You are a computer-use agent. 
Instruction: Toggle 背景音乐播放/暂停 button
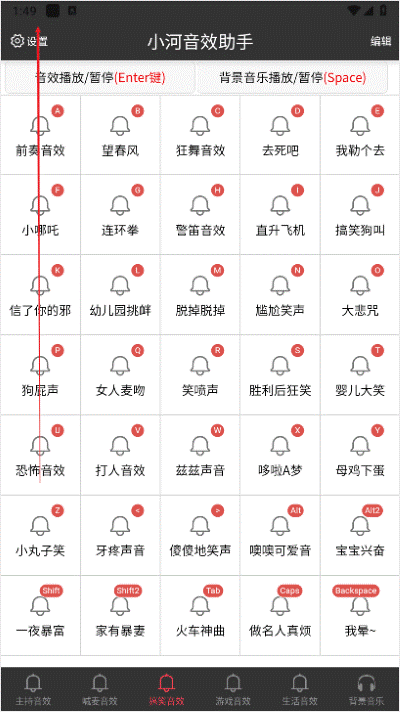(x=292, y=78)
